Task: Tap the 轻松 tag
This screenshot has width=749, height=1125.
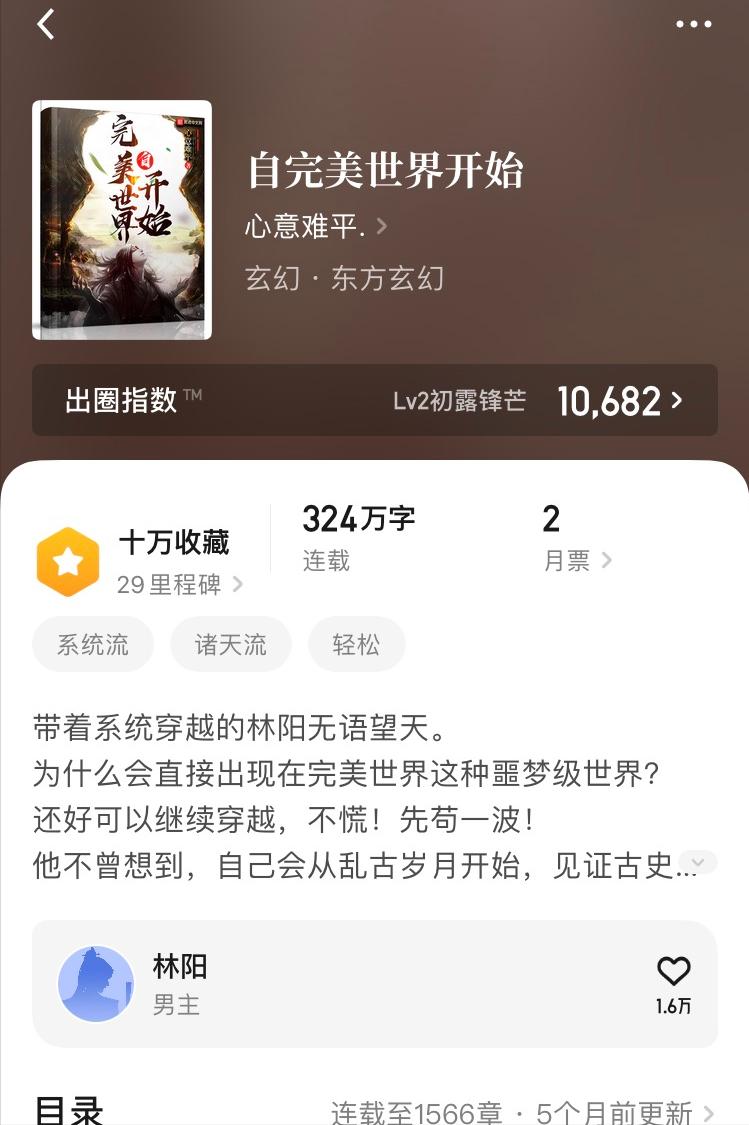Action: pyautogui.click(x=356, y=644)
